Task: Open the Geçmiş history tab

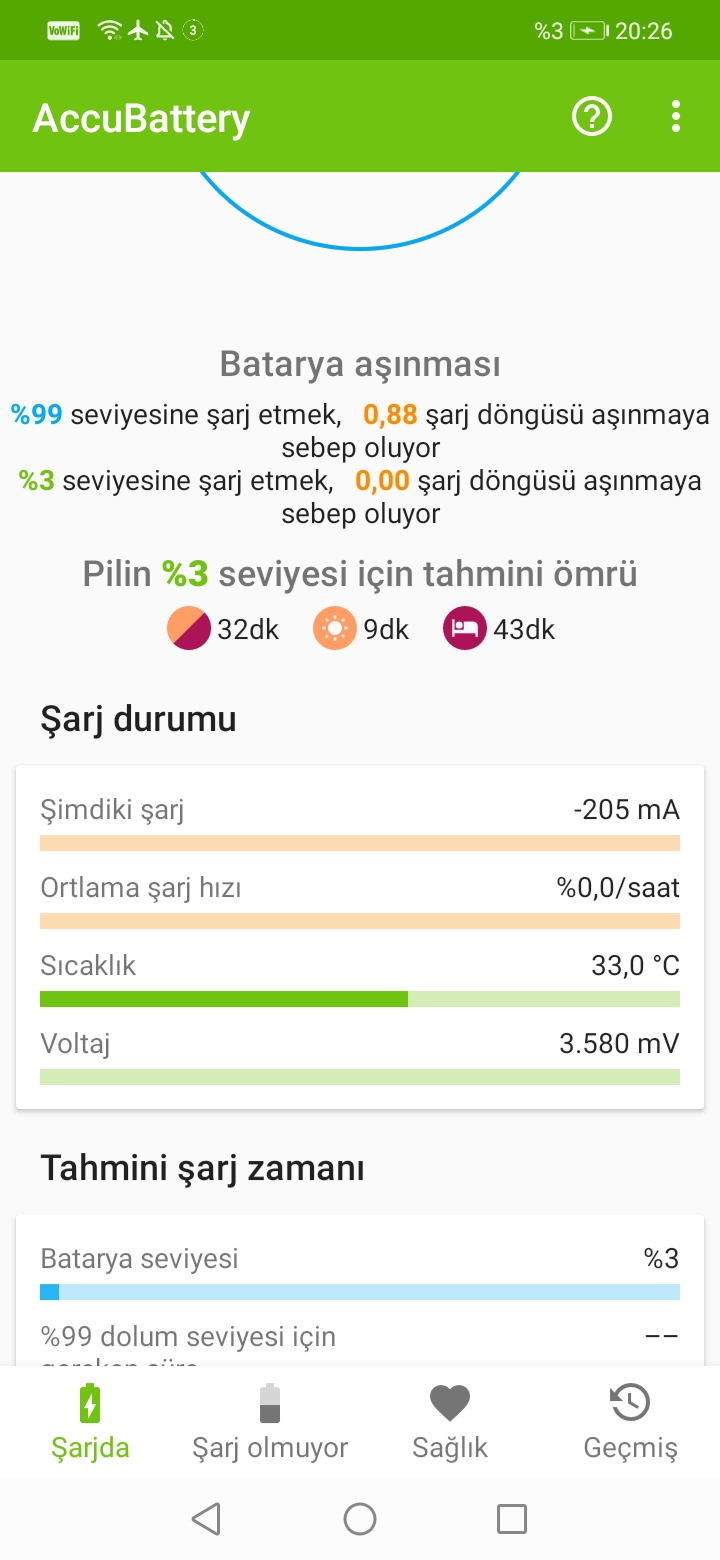Action: pos(630,1420)
